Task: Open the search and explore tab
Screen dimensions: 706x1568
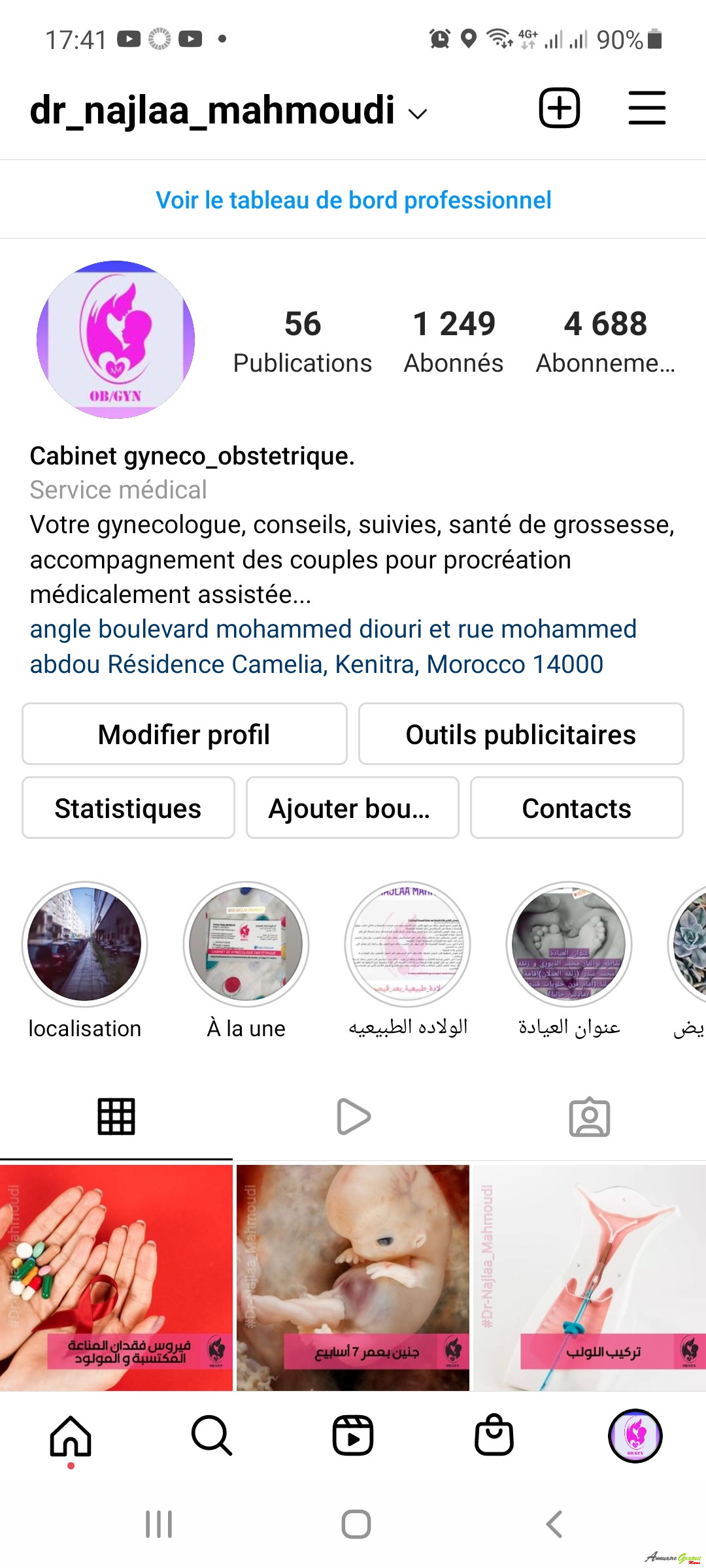Action: 212,1436
